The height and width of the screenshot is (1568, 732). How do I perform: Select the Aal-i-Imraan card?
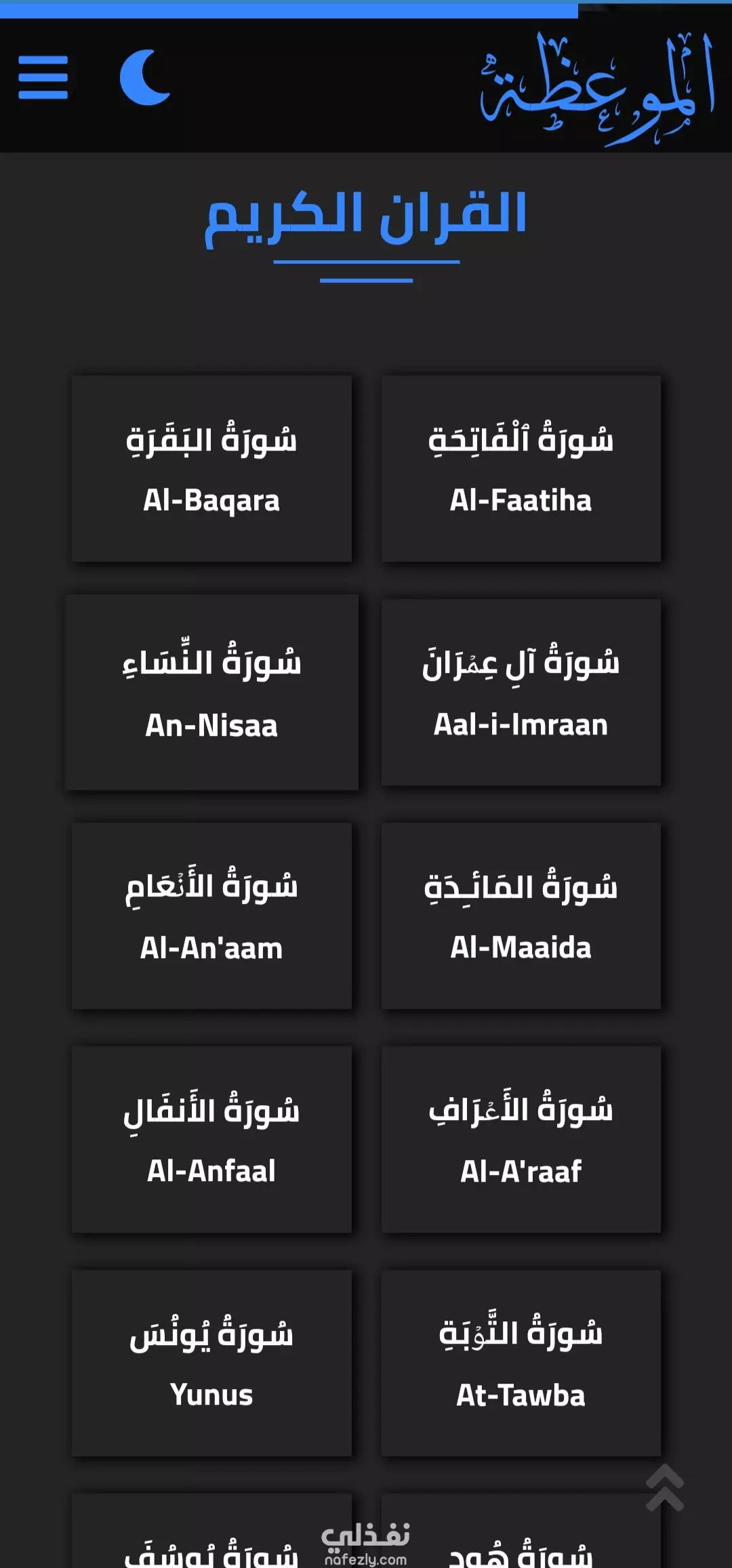[x=521, y=692]
